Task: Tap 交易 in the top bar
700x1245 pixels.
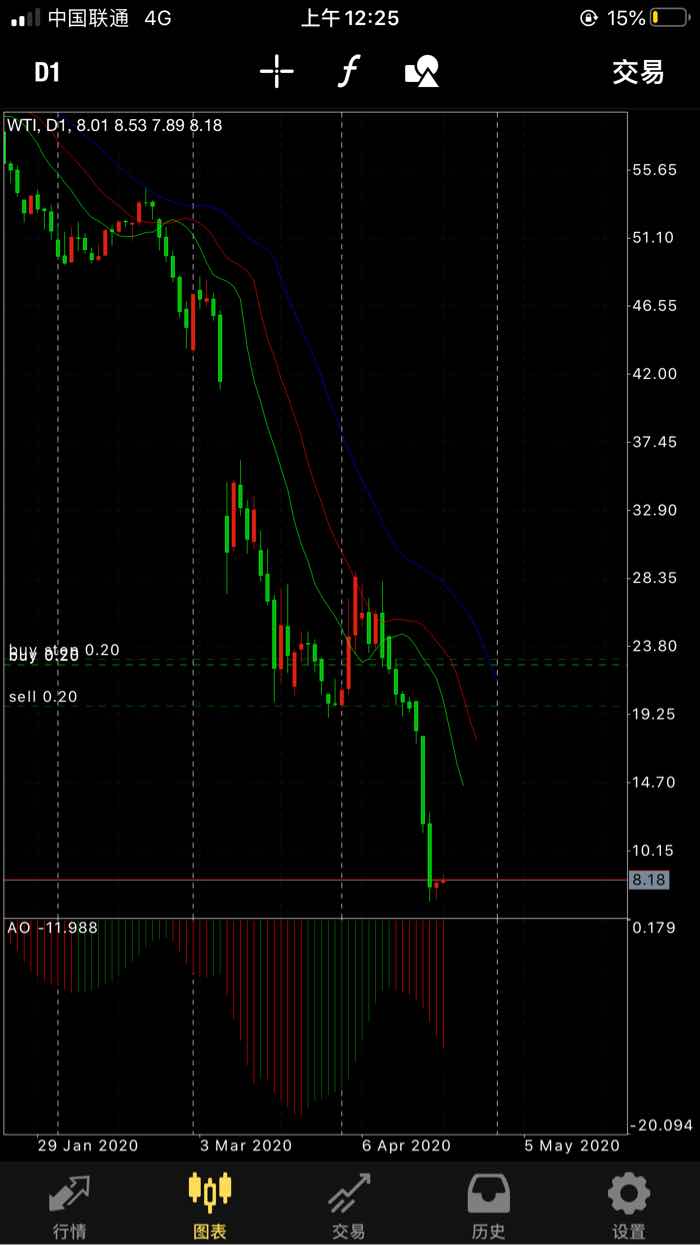Action: (638, 72)
